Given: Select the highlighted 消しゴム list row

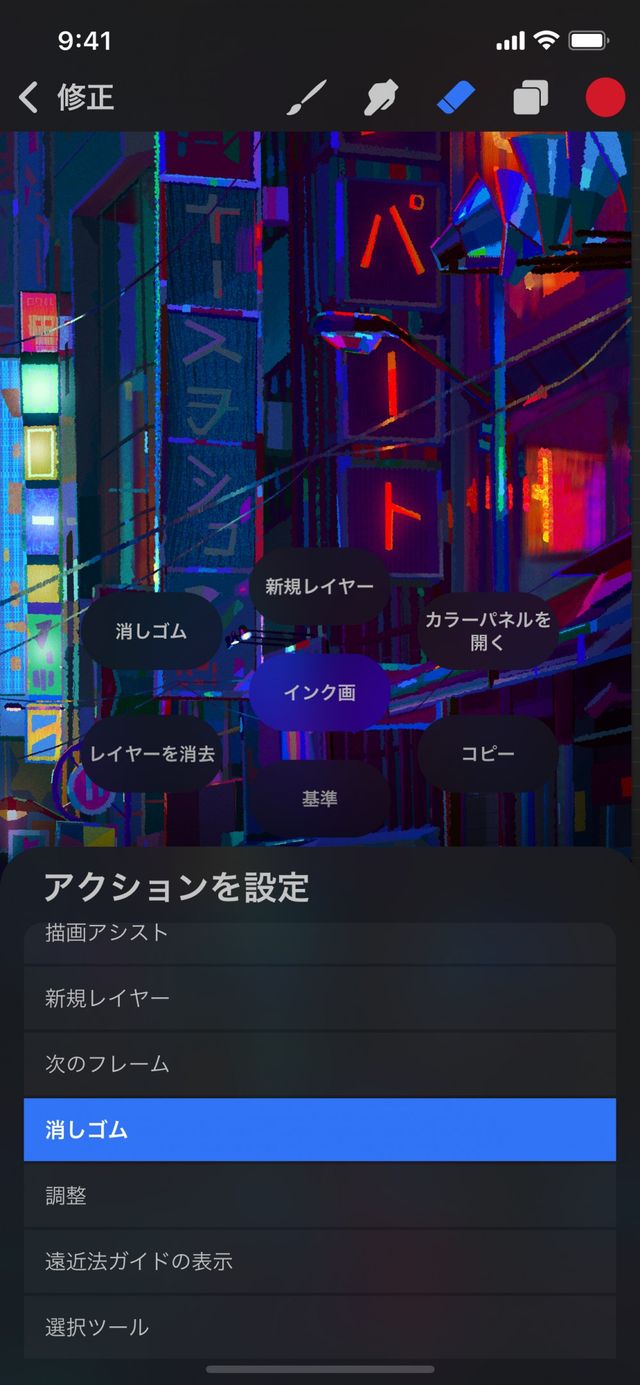Looking at the screenshot, I should pyautogui.click(x=319, y=1129).
